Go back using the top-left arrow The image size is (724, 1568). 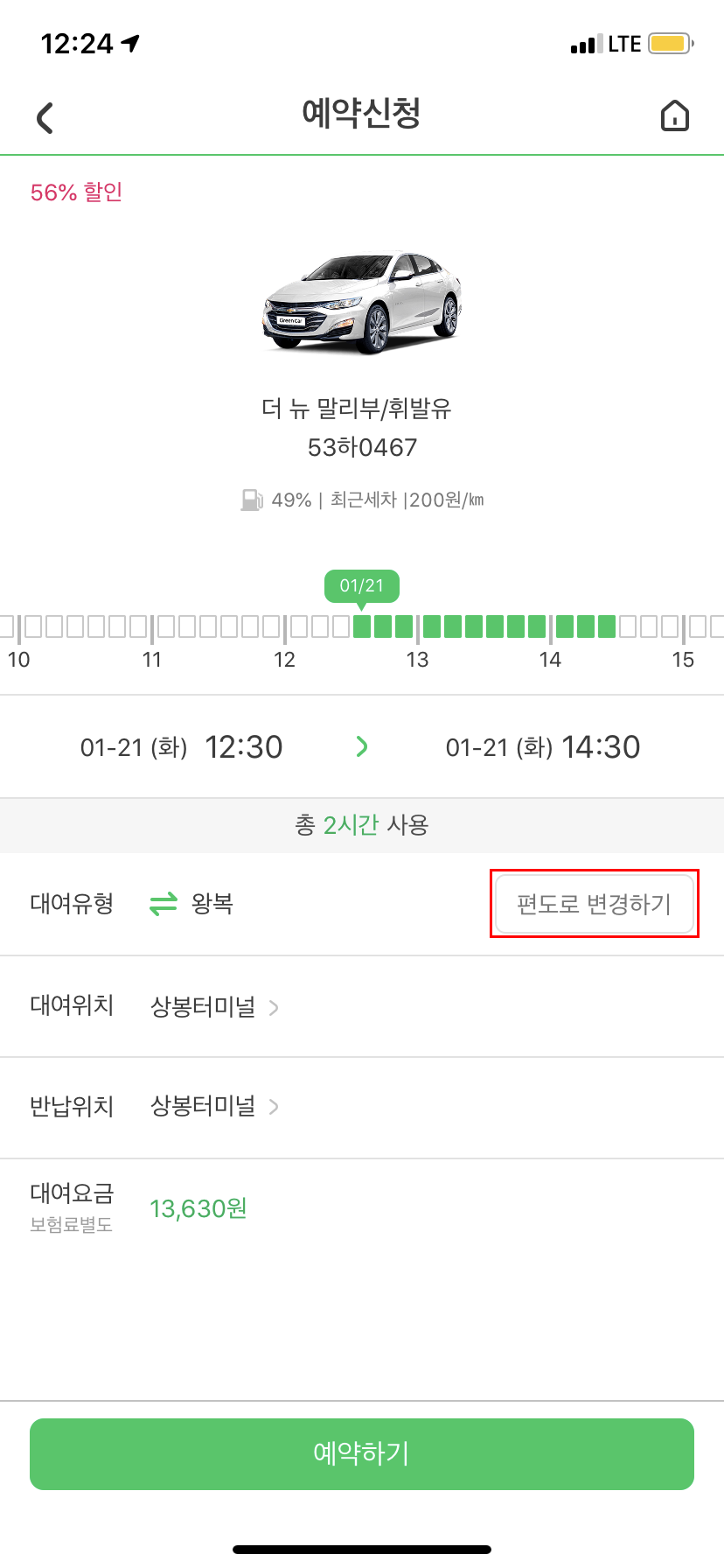[x=45, y=117]
